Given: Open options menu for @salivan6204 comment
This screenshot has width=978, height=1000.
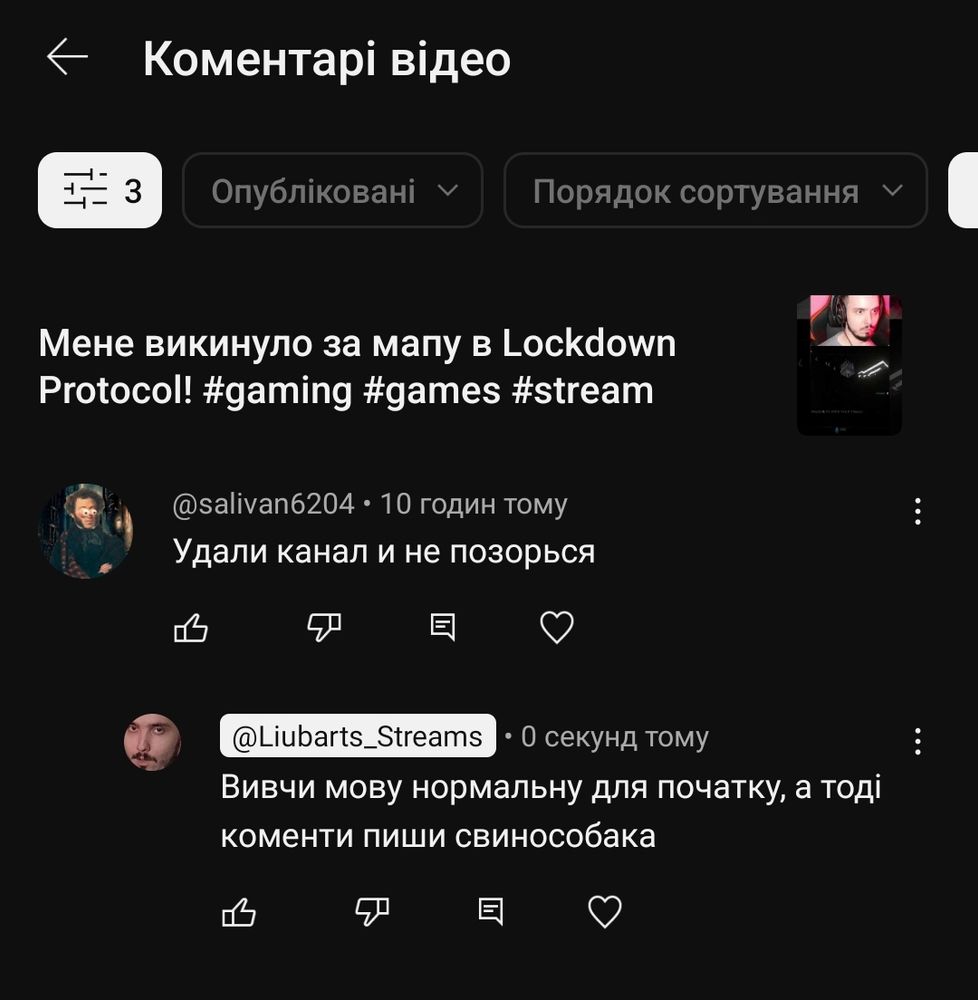Looking at the screenshot, I should click(x=917, y=512).
